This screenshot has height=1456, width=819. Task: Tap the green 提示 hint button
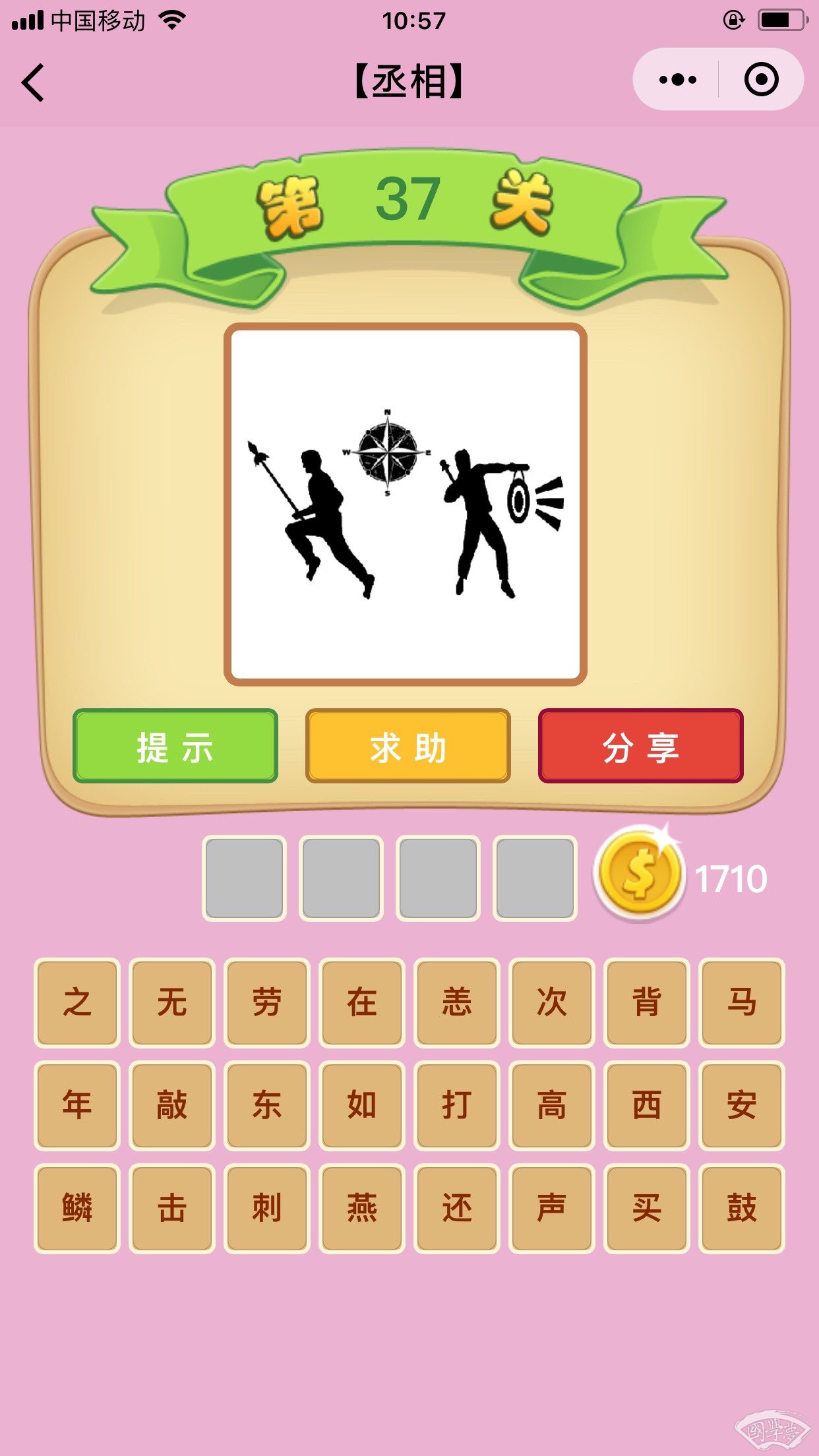175,746
